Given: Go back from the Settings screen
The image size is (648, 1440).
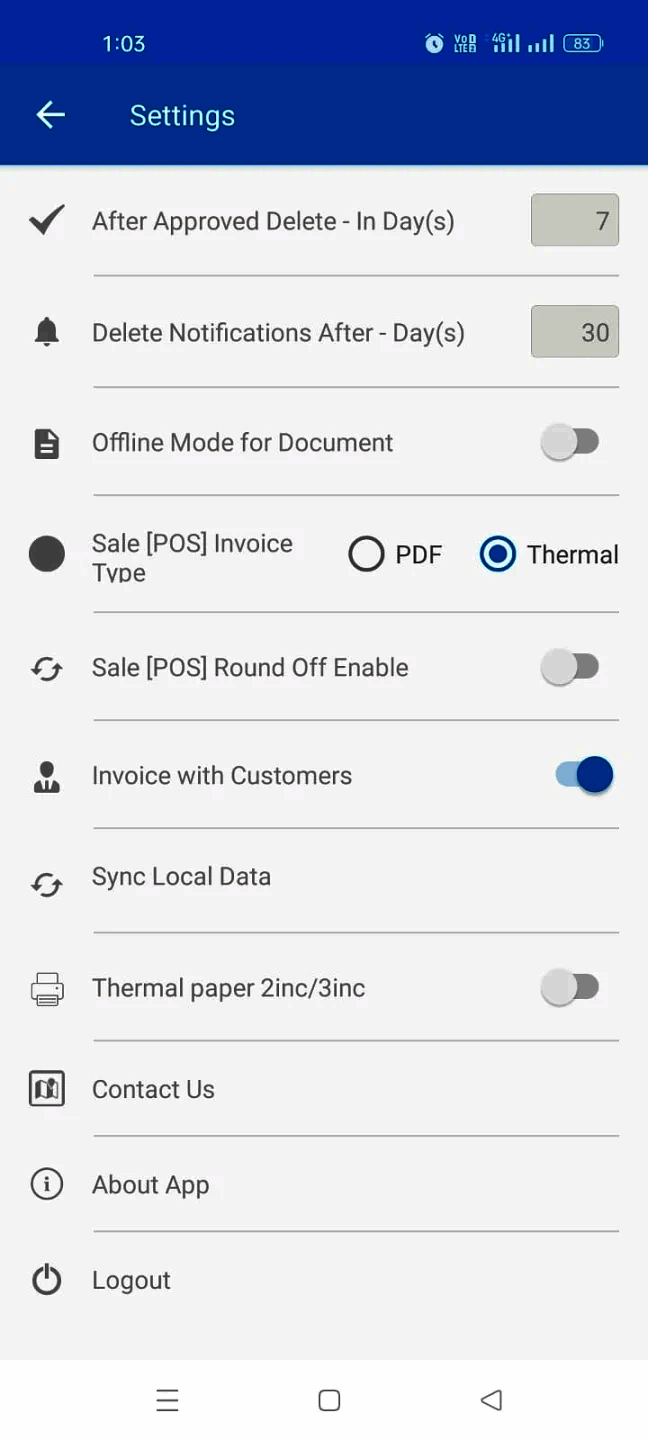Looking at the screenshot, I should coord(50,115).
